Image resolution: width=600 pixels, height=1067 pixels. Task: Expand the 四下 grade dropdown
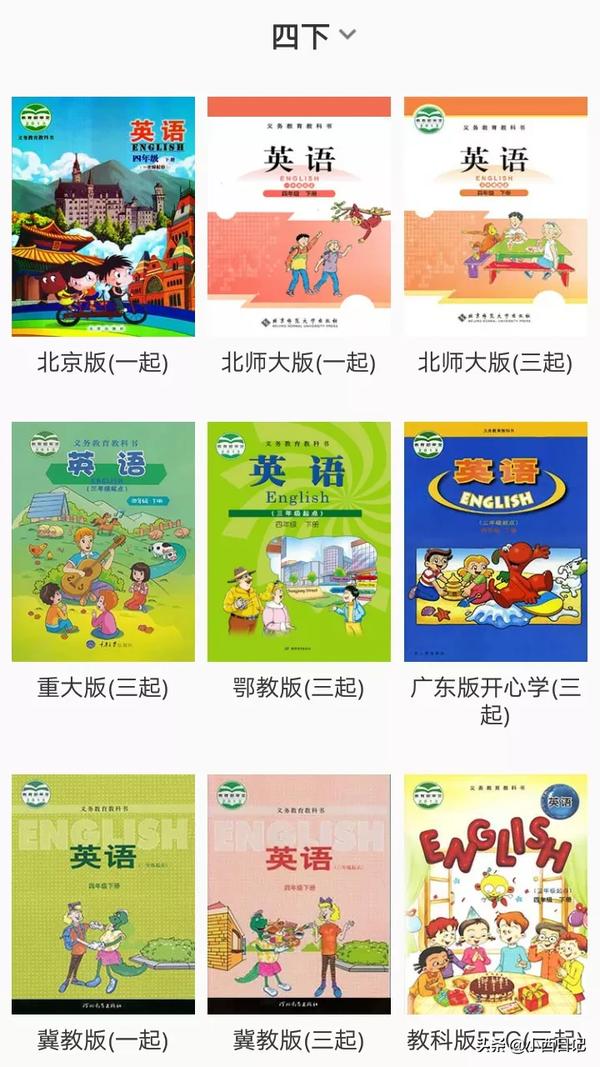point(314,36)
